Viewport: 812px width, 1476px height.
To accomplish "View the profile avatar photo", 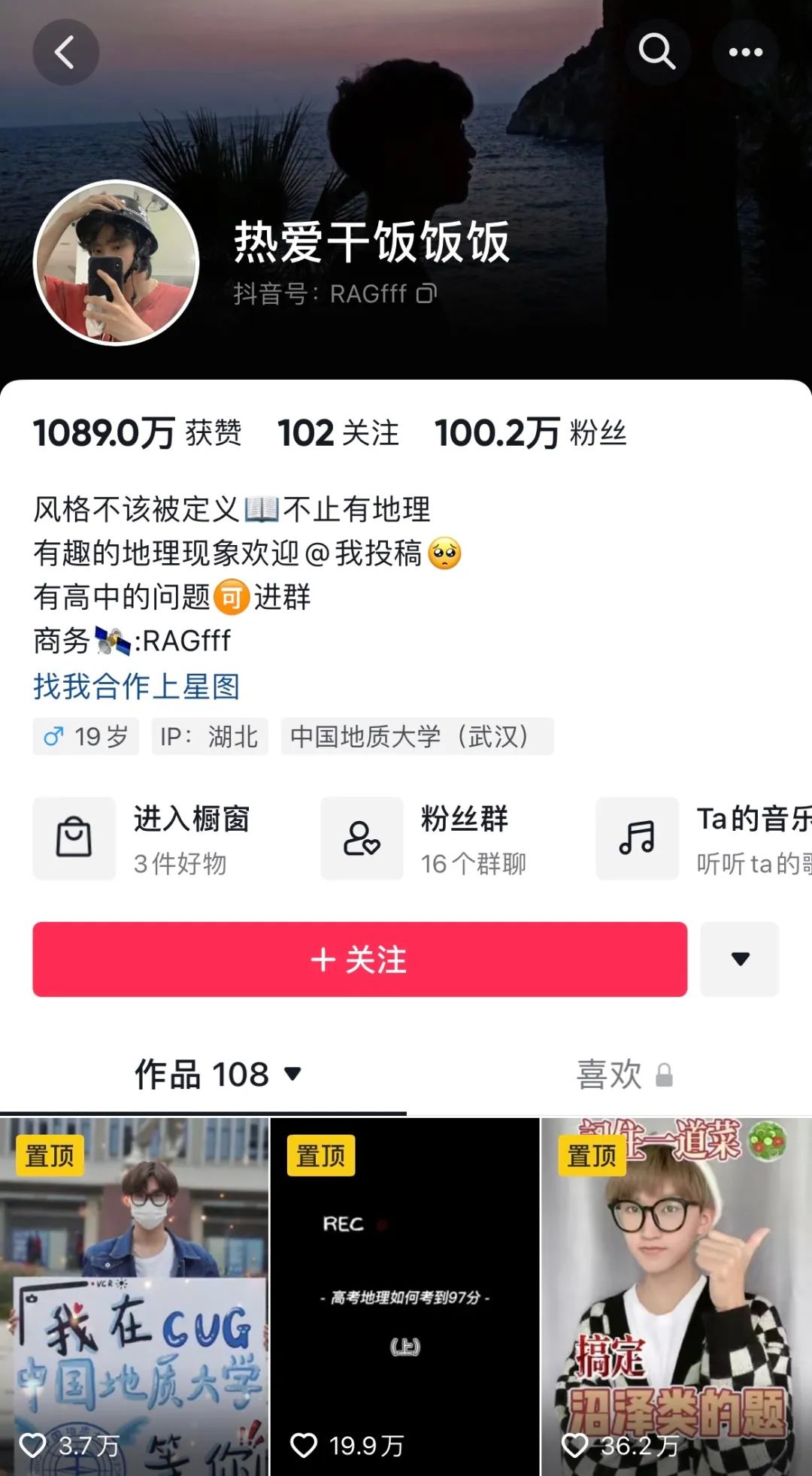I will point(117,262).
